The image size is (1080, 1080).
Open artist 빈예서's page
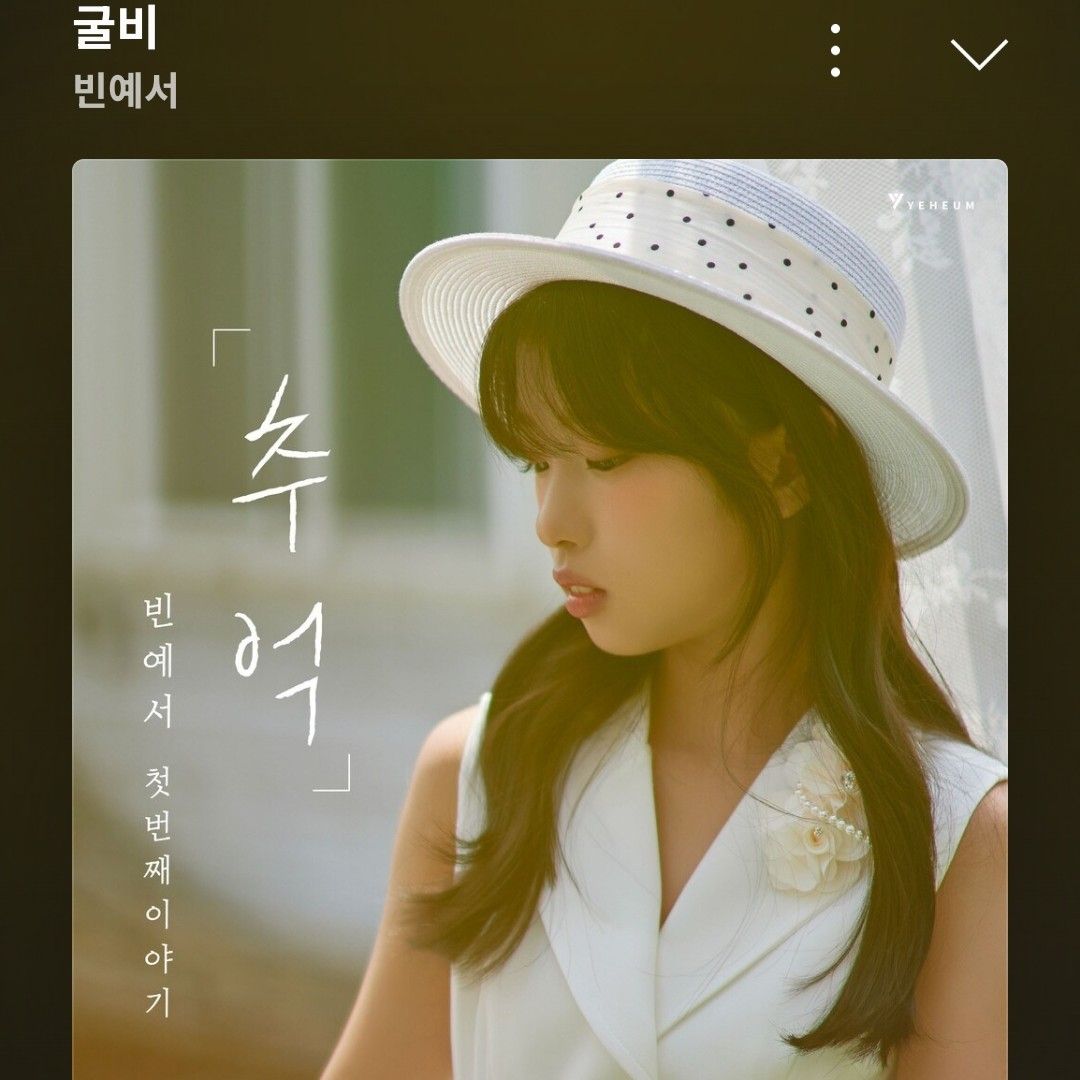tap(126, 92)
